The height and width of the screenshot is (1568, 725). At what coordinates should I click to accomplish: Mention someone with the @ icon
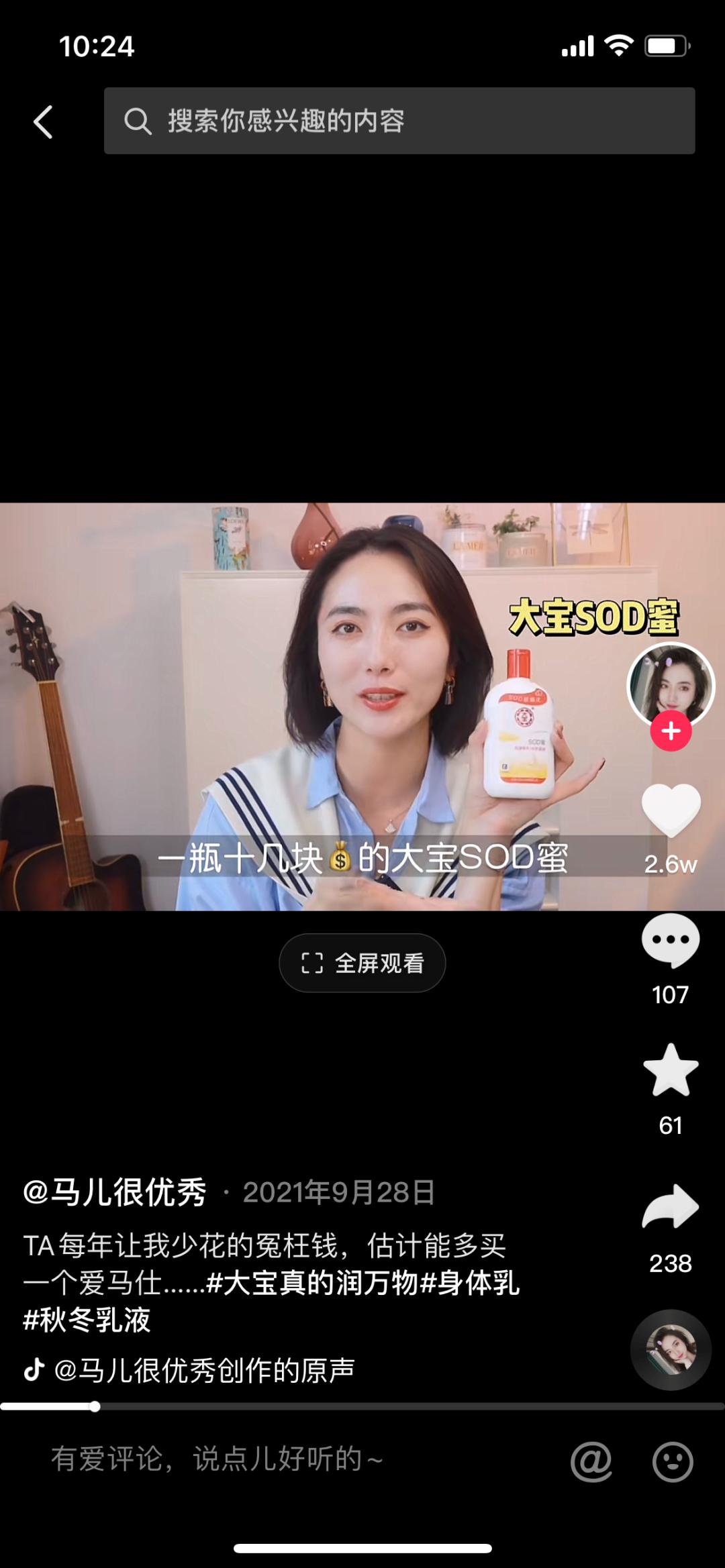(591, 1461)
